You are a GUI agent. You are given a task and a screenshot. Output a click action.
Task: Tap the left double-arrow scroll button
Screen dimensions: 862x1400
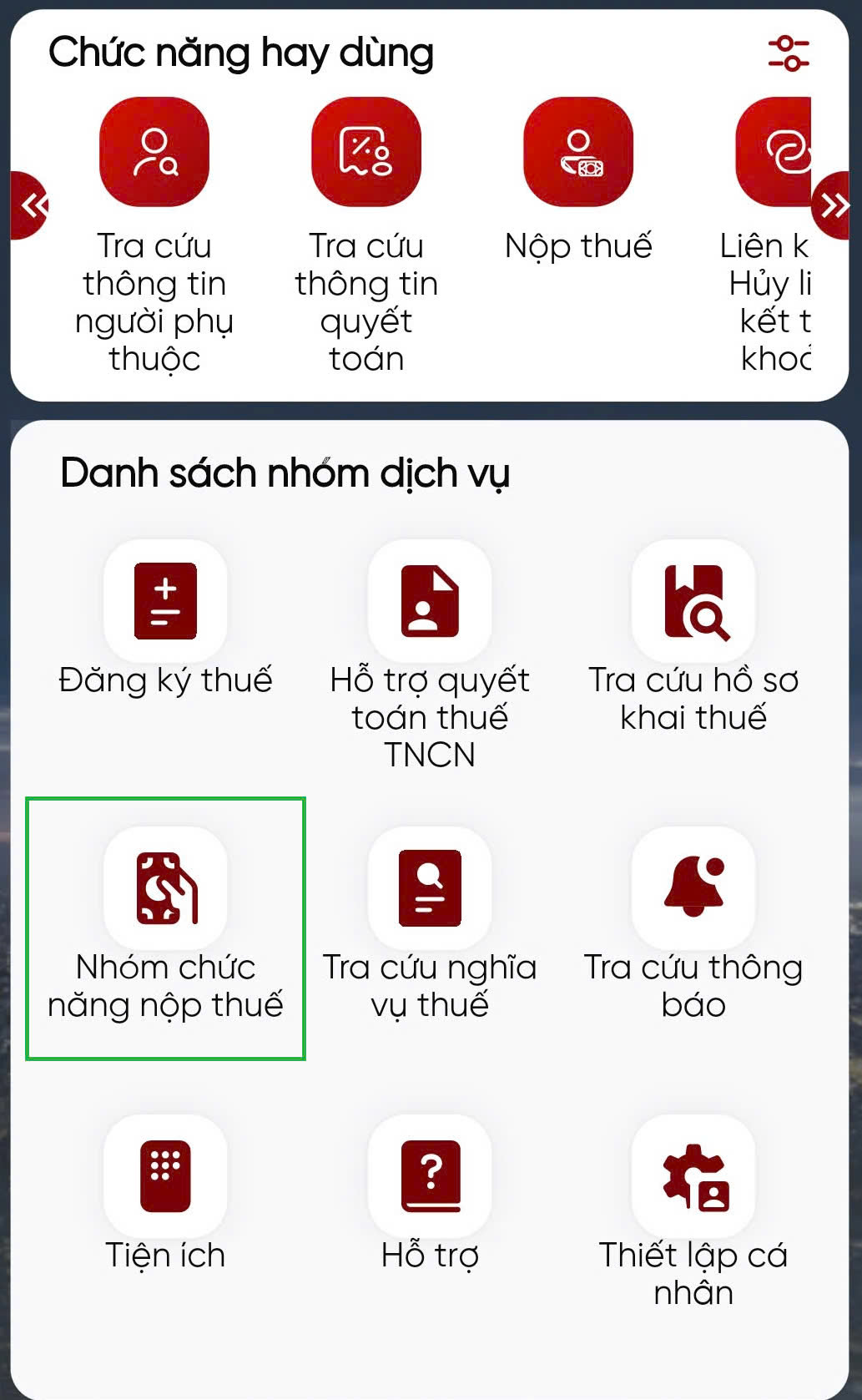[32, 205]
